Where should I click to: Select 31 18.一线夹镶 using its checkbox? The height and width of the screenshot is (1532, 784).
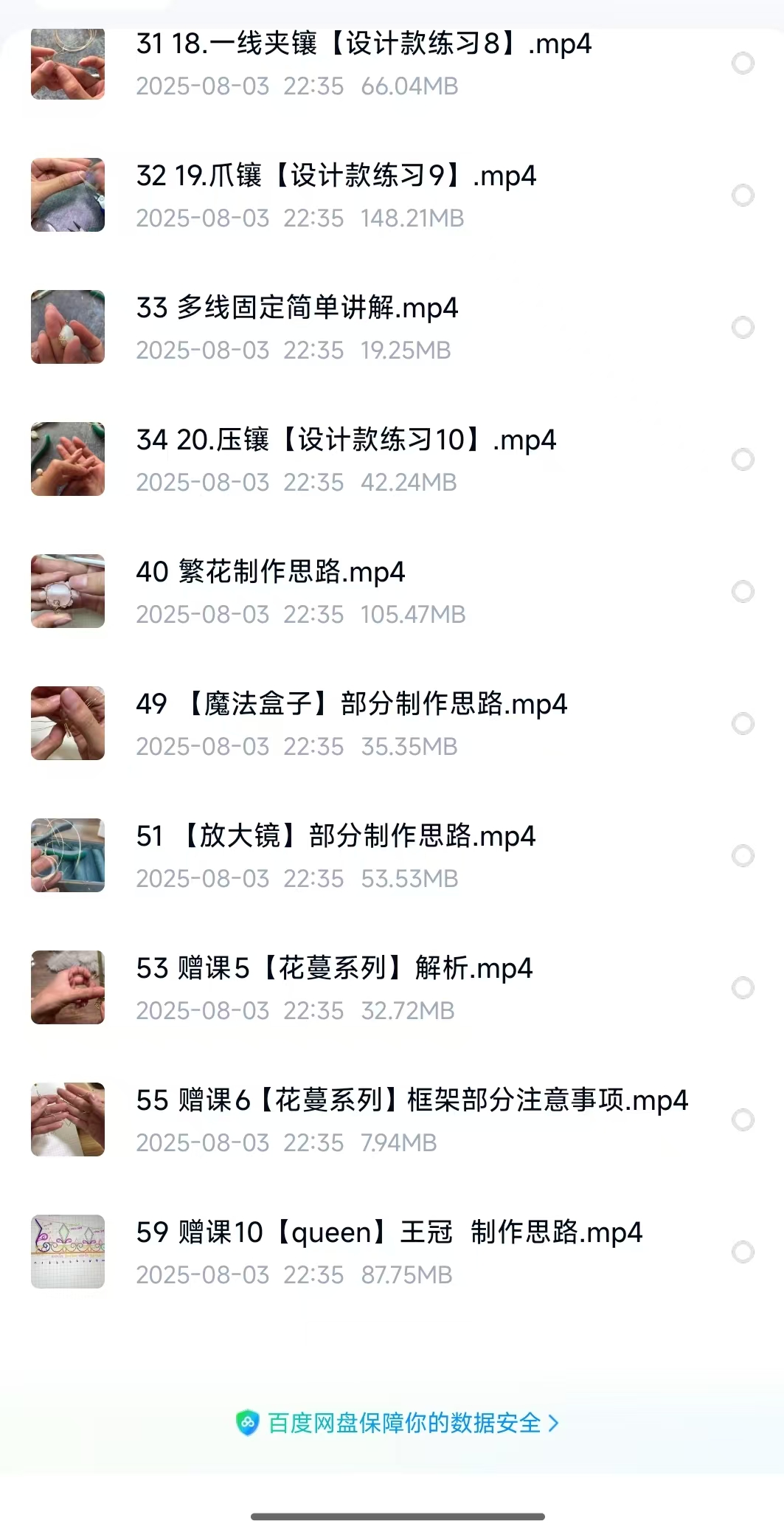point(743,63)
